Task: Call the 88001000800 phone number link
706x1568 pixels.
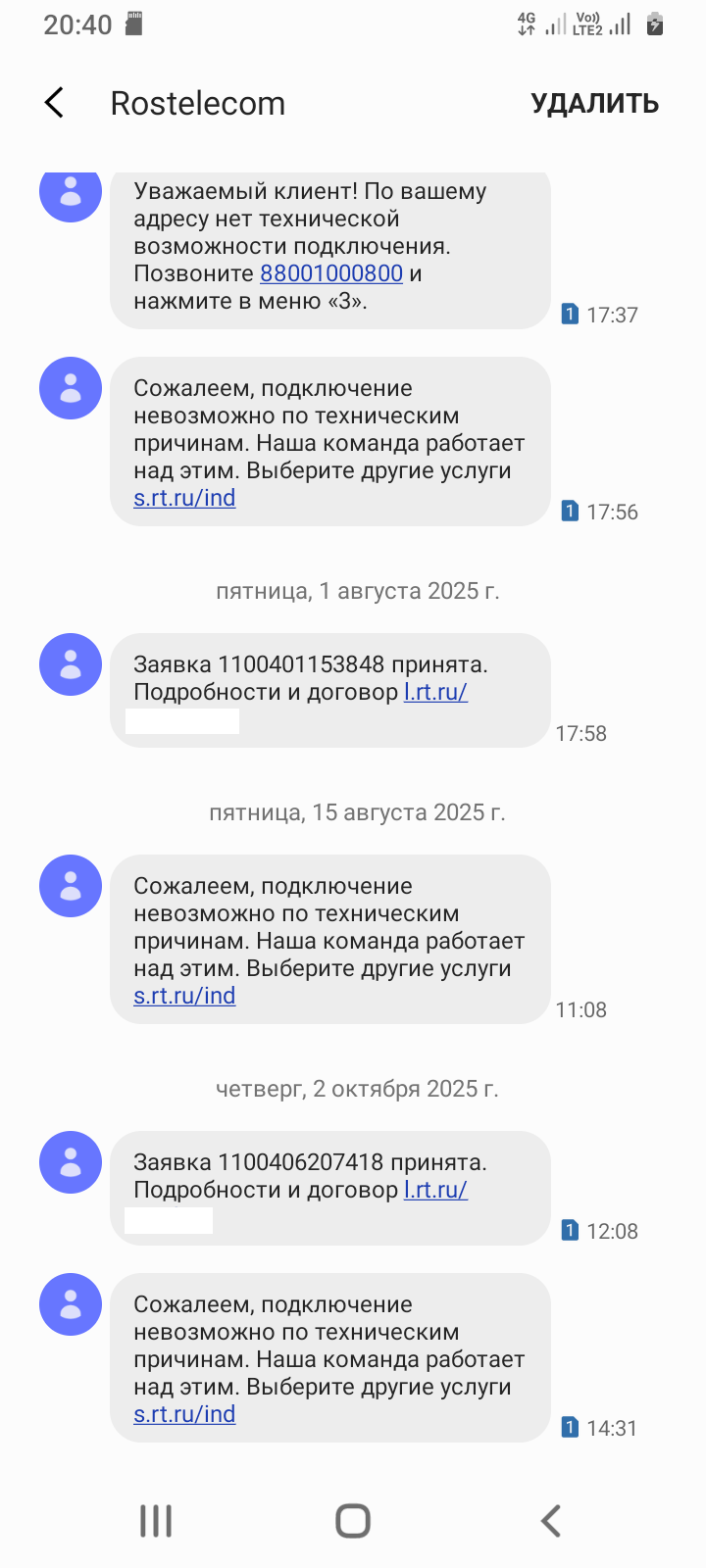Action: coord(331,273)
